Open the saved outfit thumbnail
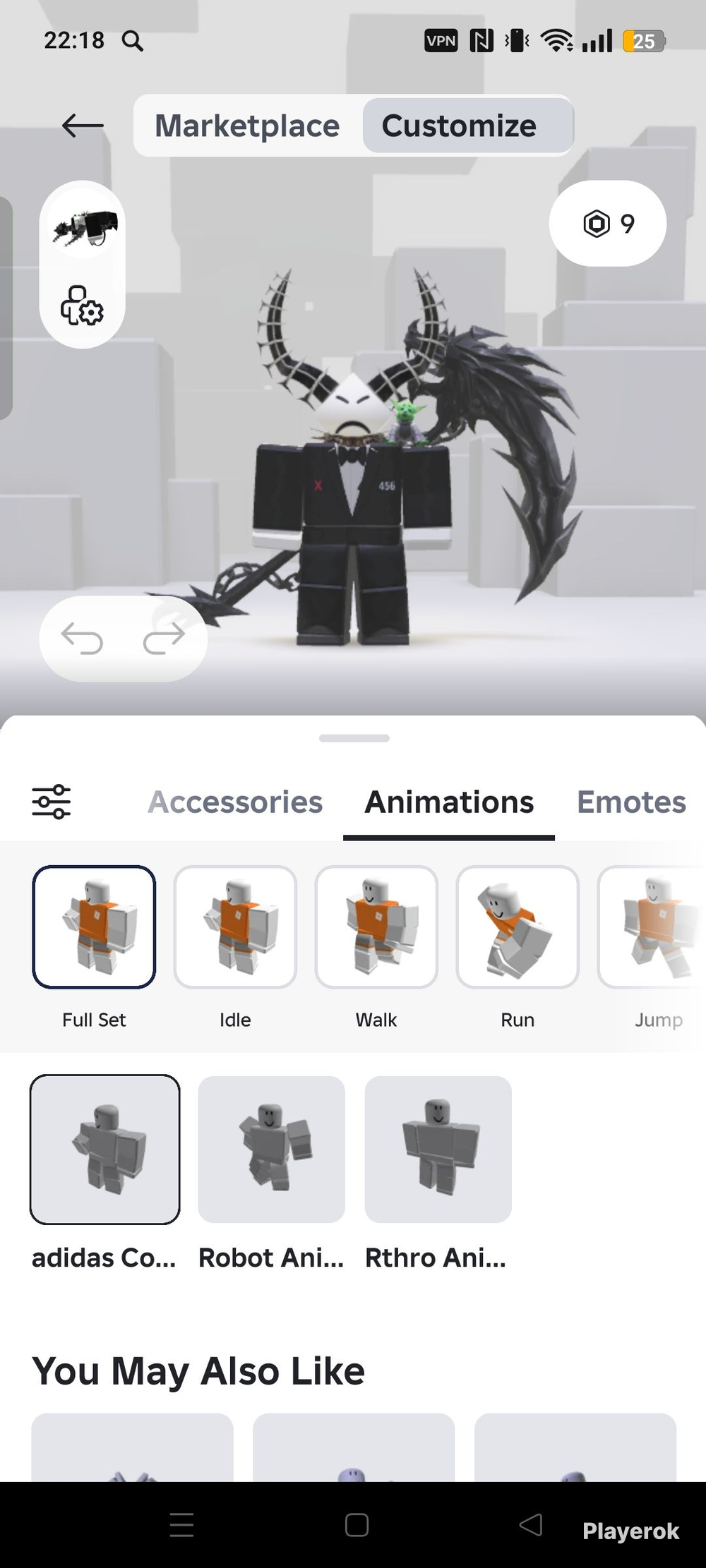706x1568 pixels. click(83, 226)
